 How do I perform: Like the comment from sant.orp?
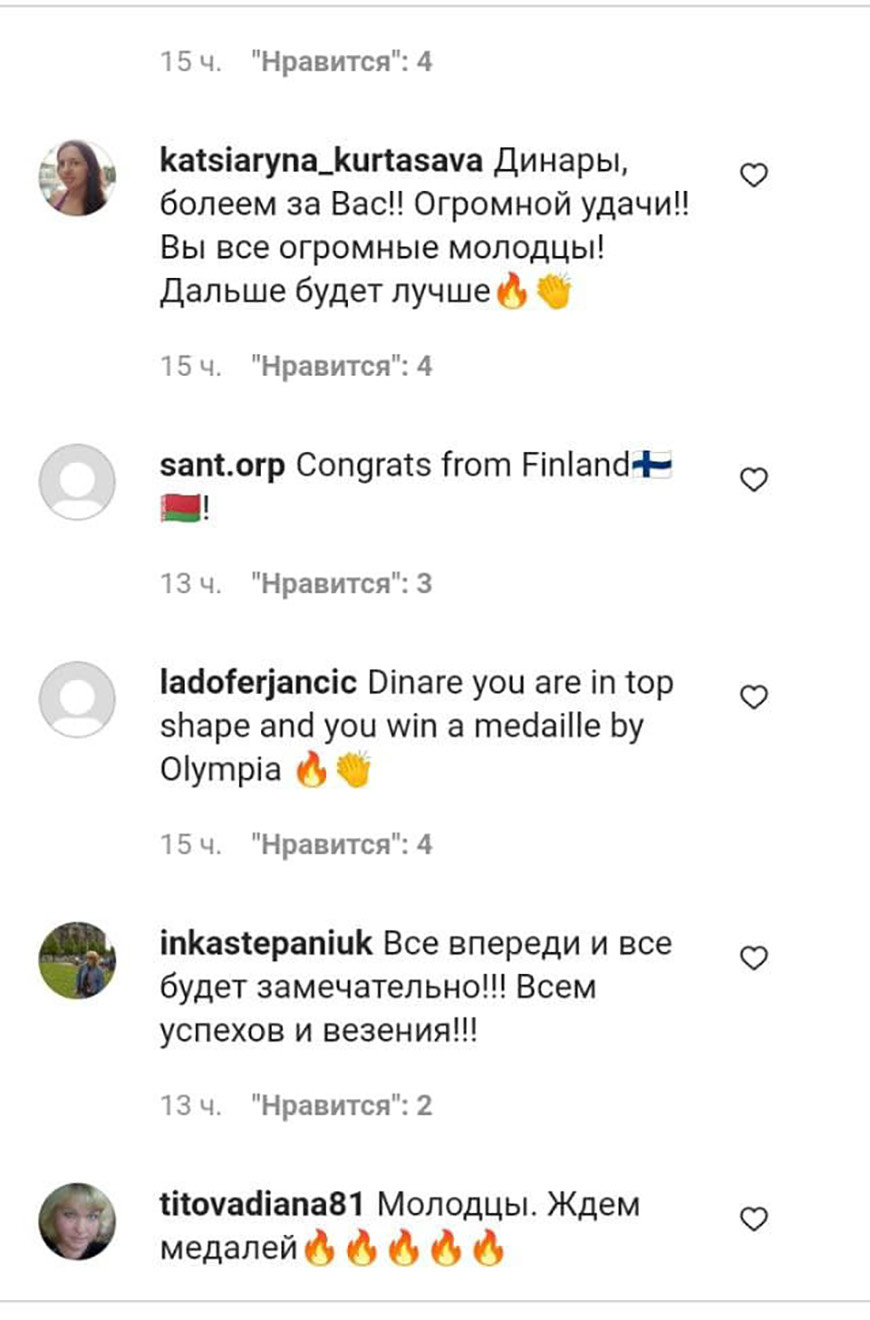pyautogui.click(x=753, y=480)
